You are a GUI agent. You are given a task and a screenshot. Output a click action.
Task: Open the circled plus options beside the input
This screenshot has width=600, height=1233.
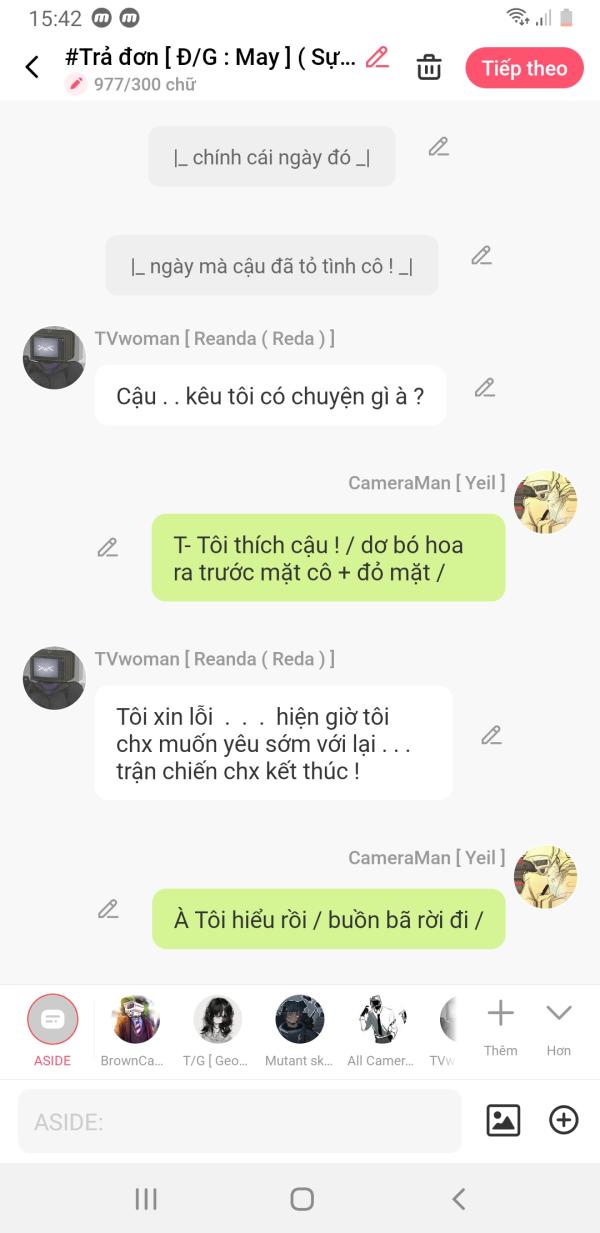pyautogui.click(x=564, y=1120)
